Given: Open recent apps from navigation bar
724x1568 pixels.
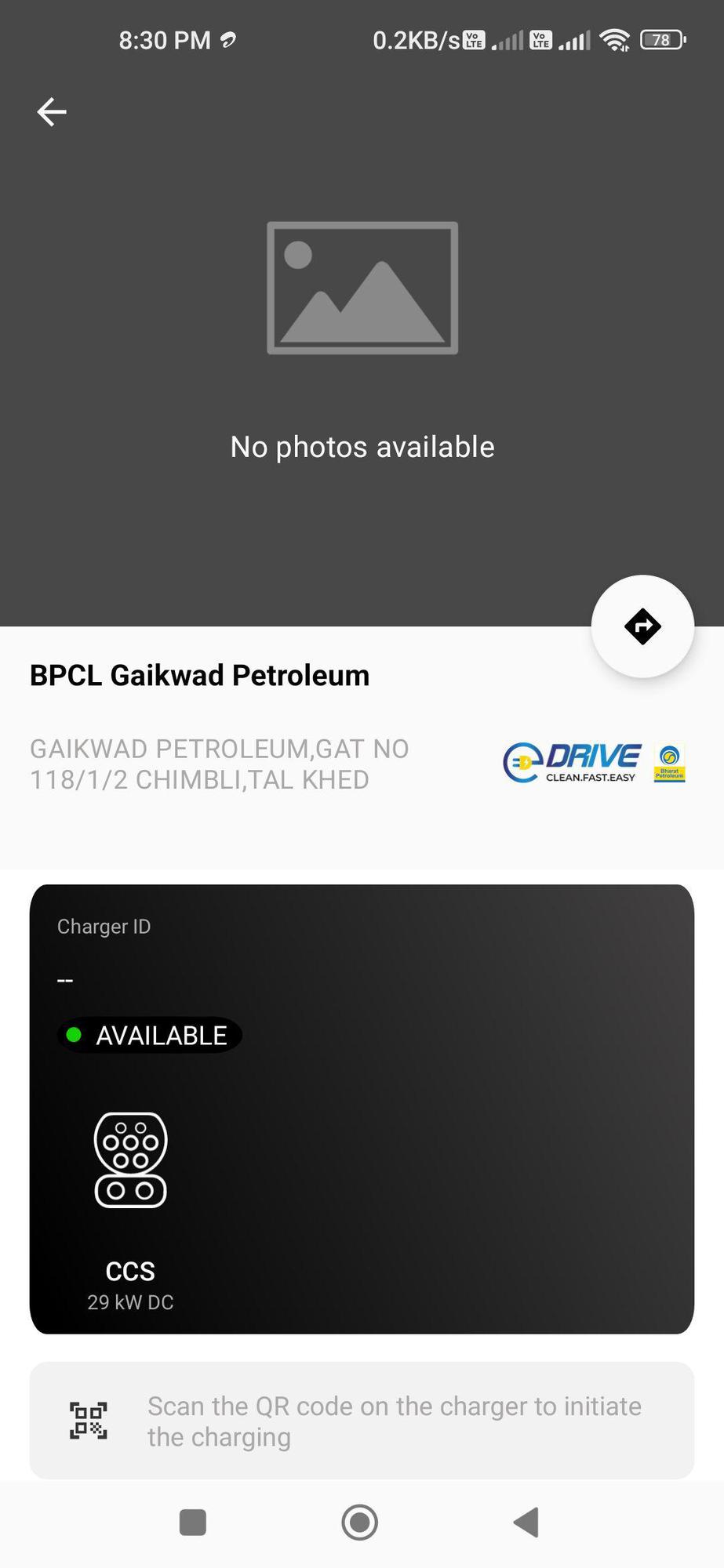Looking at the screenshot, I should (x=193, y=1523).
